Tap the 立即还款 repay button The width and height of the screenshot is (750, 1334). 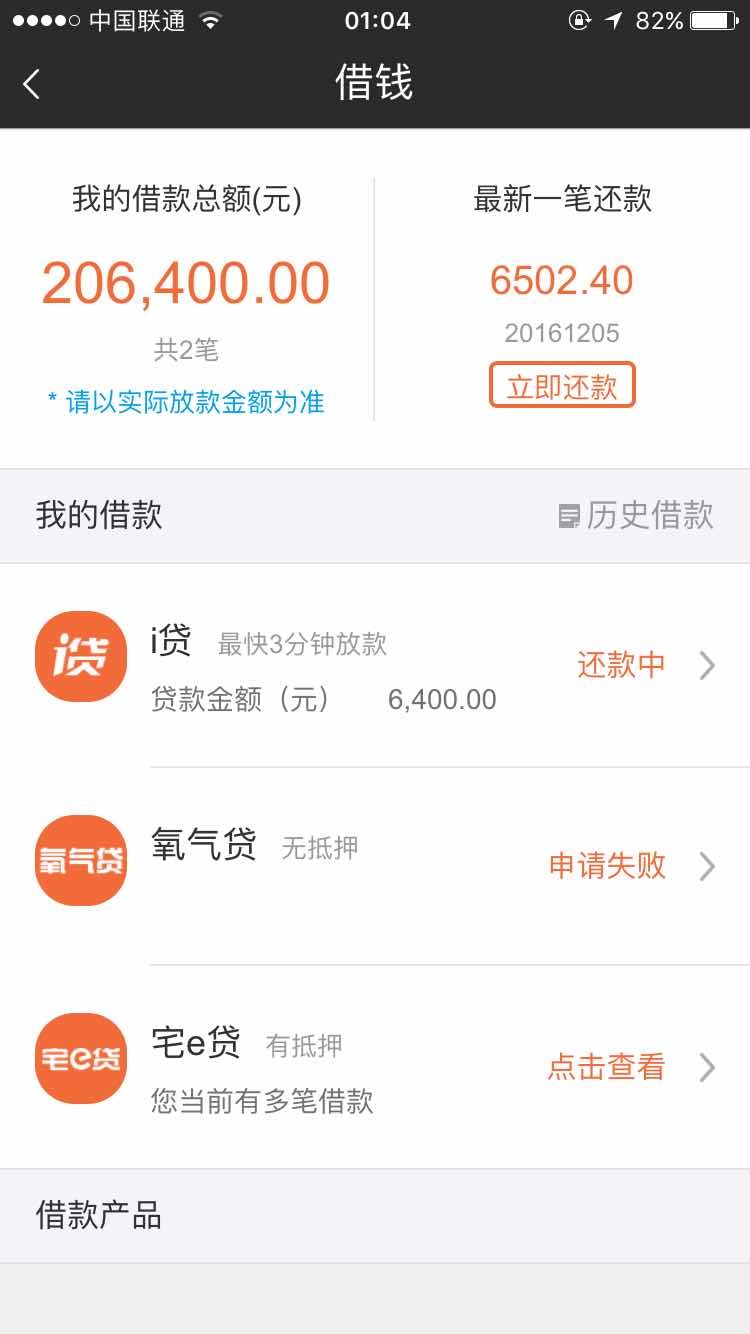(x=562, y=386)
